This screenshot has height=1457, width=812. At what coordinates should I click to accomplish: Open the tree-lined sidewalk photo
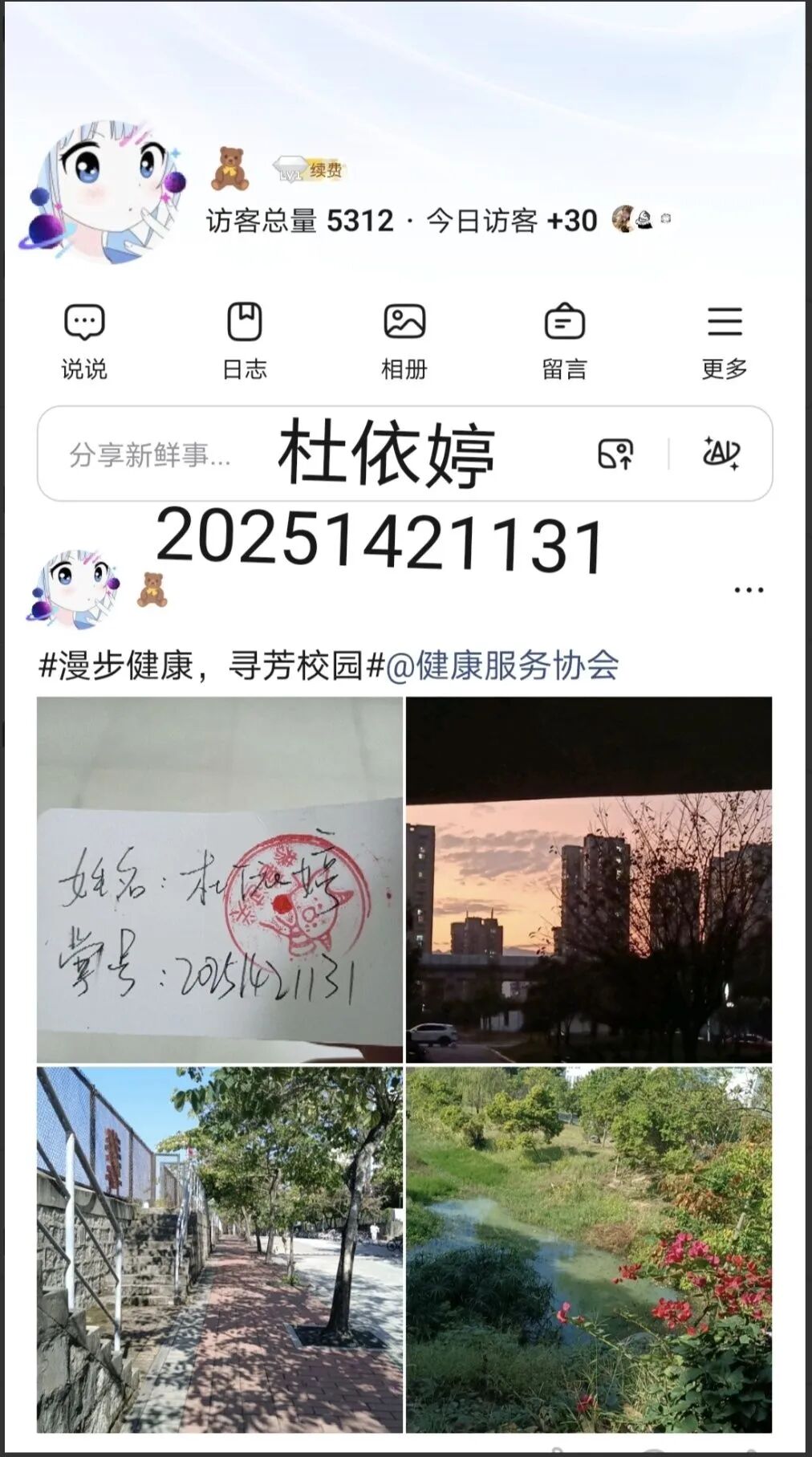220,1249
